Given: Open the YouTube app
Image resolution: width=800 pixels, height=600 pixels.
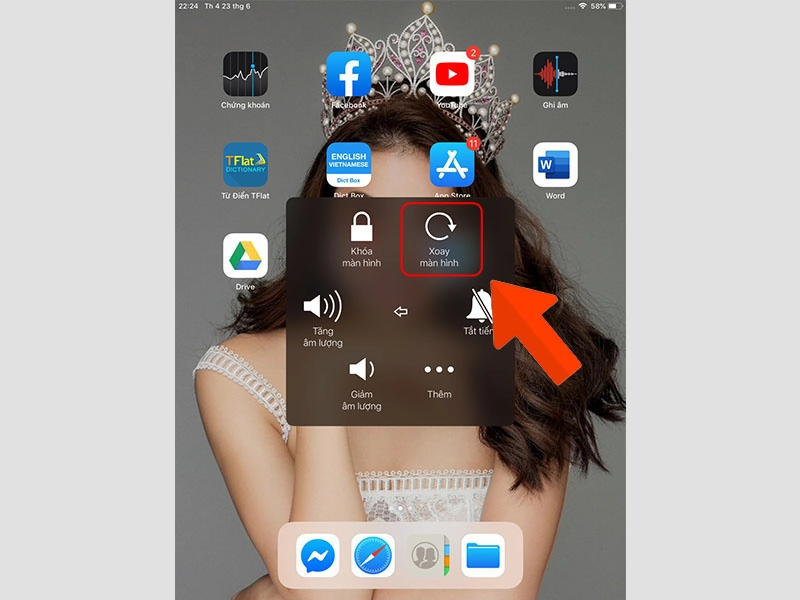Looking at the screenshot, I should [x=452, y=74].
